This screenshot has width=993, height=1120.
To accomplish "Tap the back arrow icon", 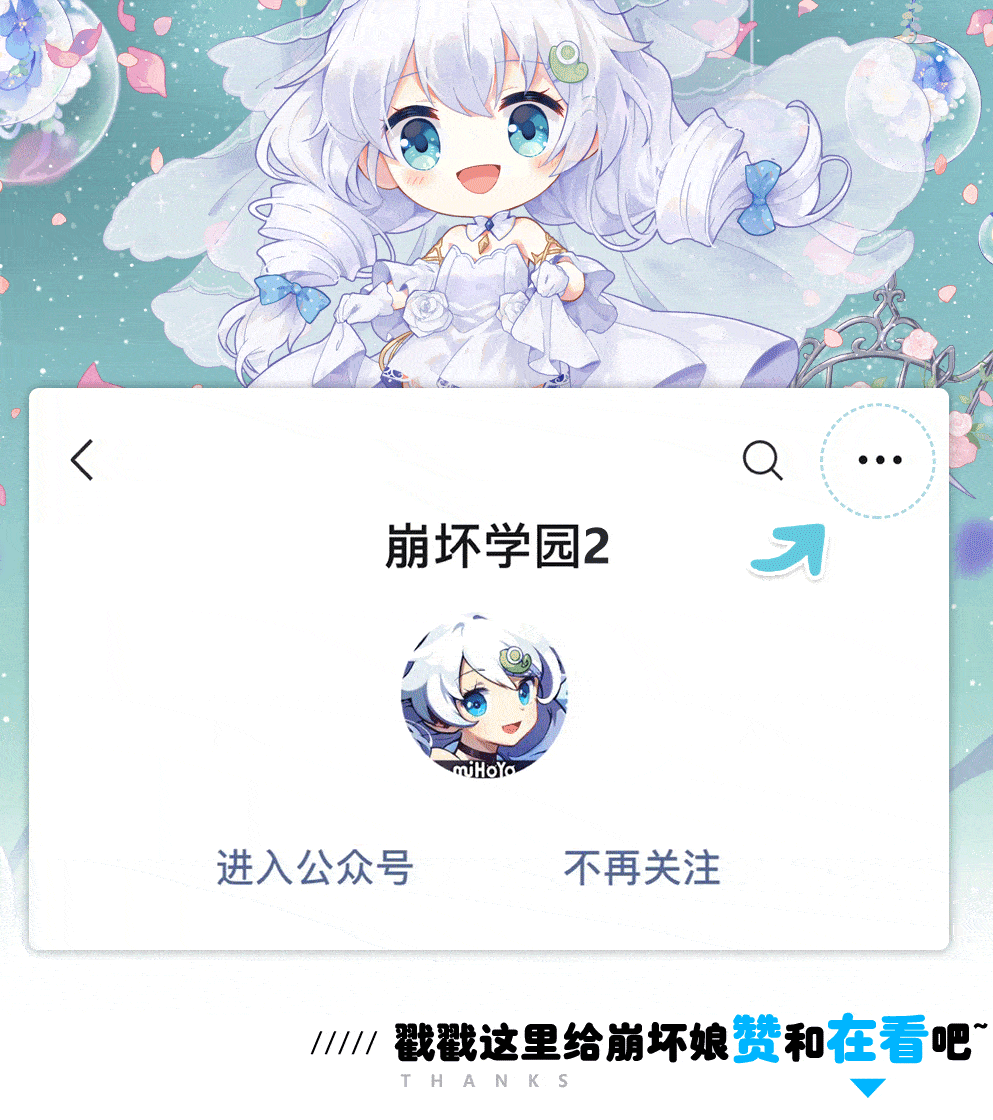I will click(x=81, y=461).
